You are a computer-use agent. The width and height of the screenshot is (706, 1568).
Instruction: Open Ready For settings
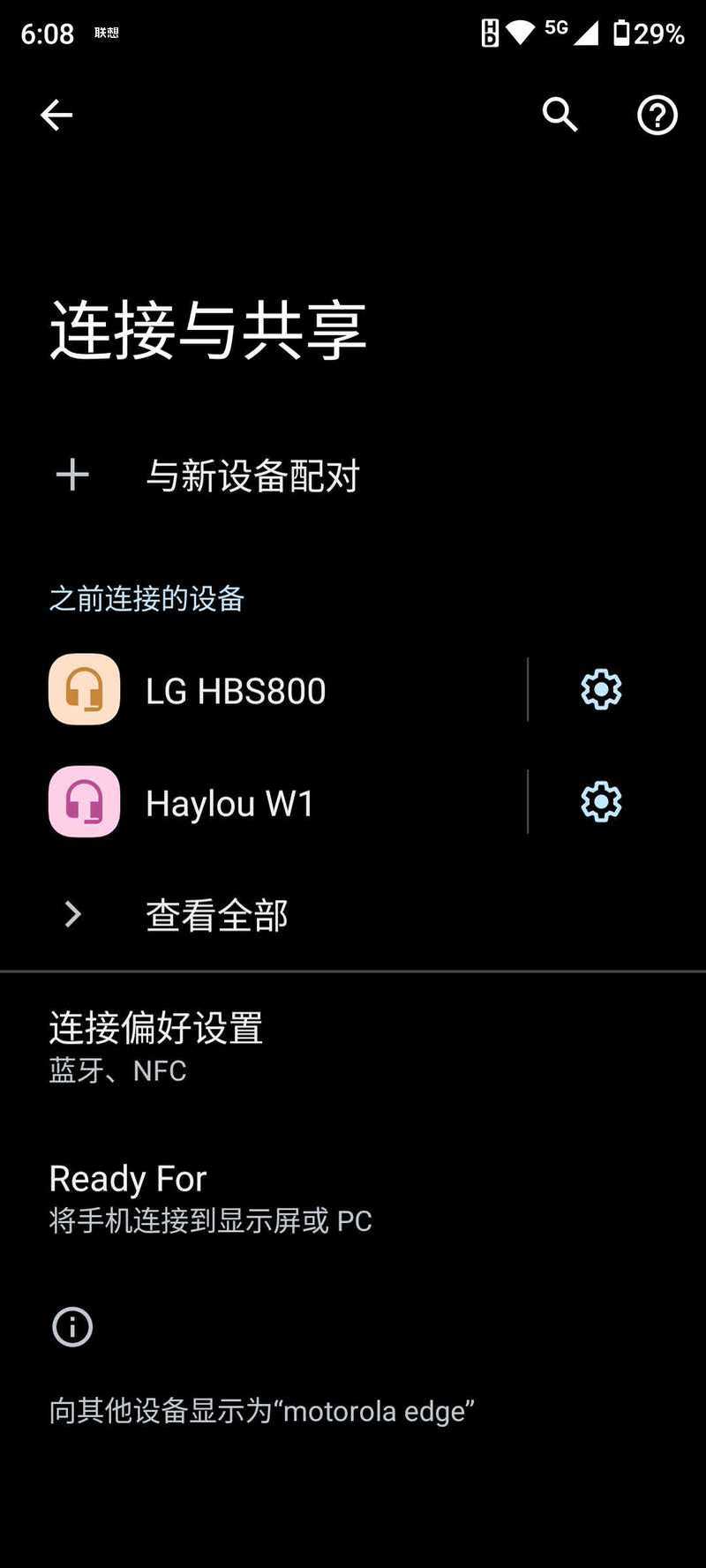[x=353, y=1197]
